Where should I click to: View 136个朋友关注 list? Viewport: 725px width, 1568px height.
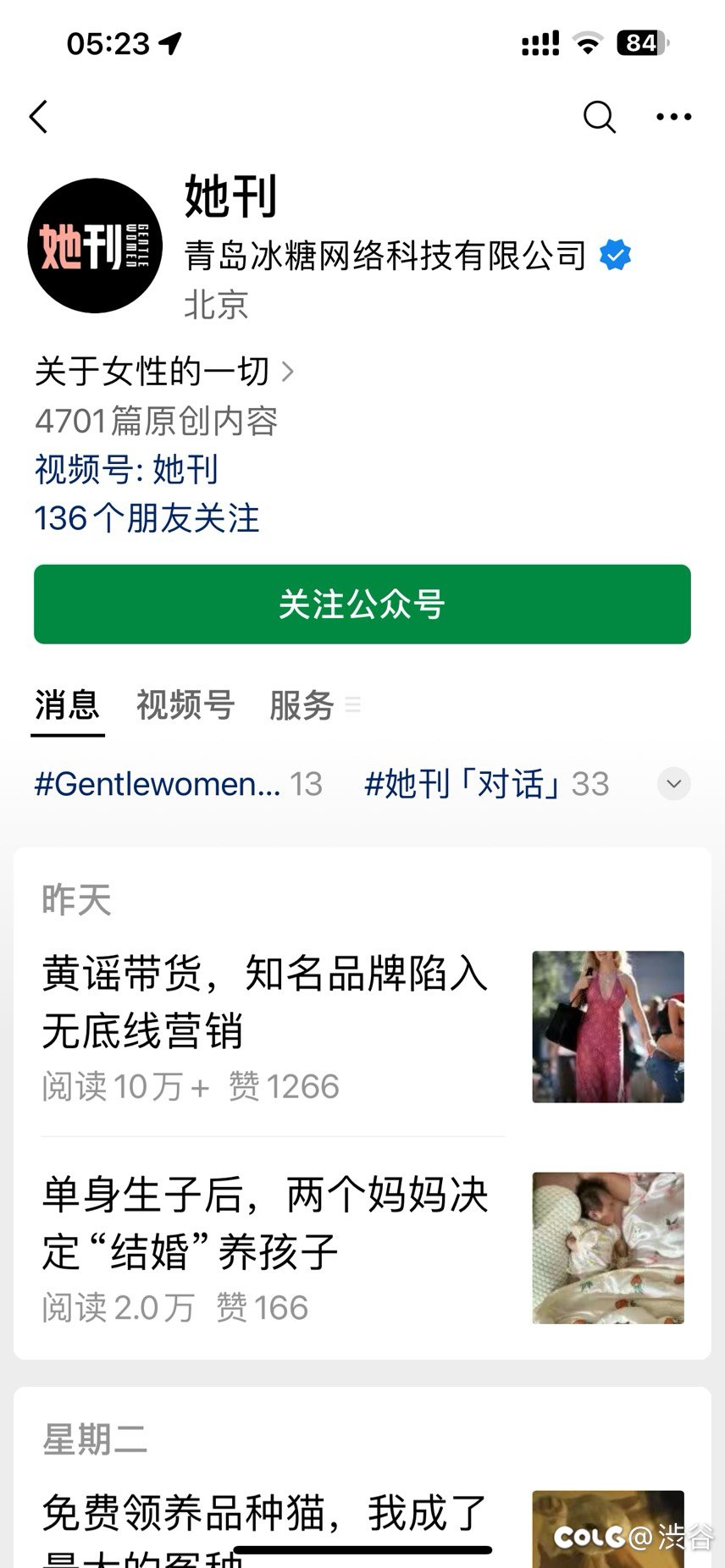147,518
